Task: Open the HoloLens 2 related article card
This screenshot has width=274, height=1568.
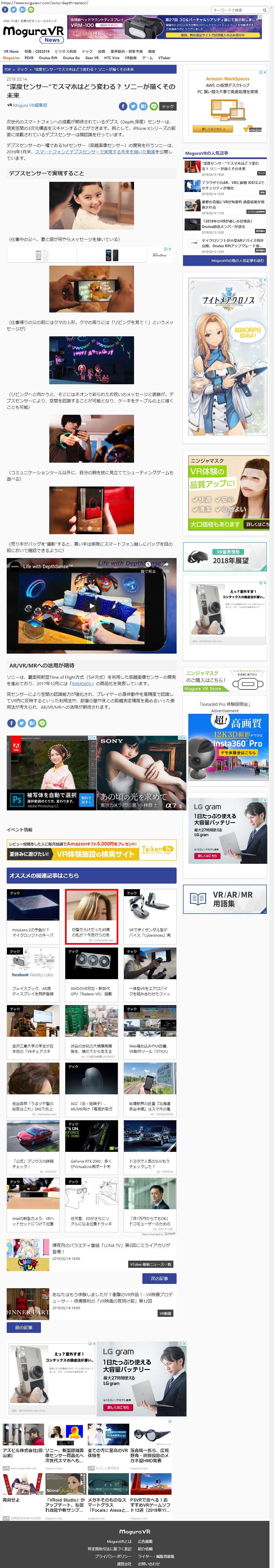Action: [x=33, y=916]
